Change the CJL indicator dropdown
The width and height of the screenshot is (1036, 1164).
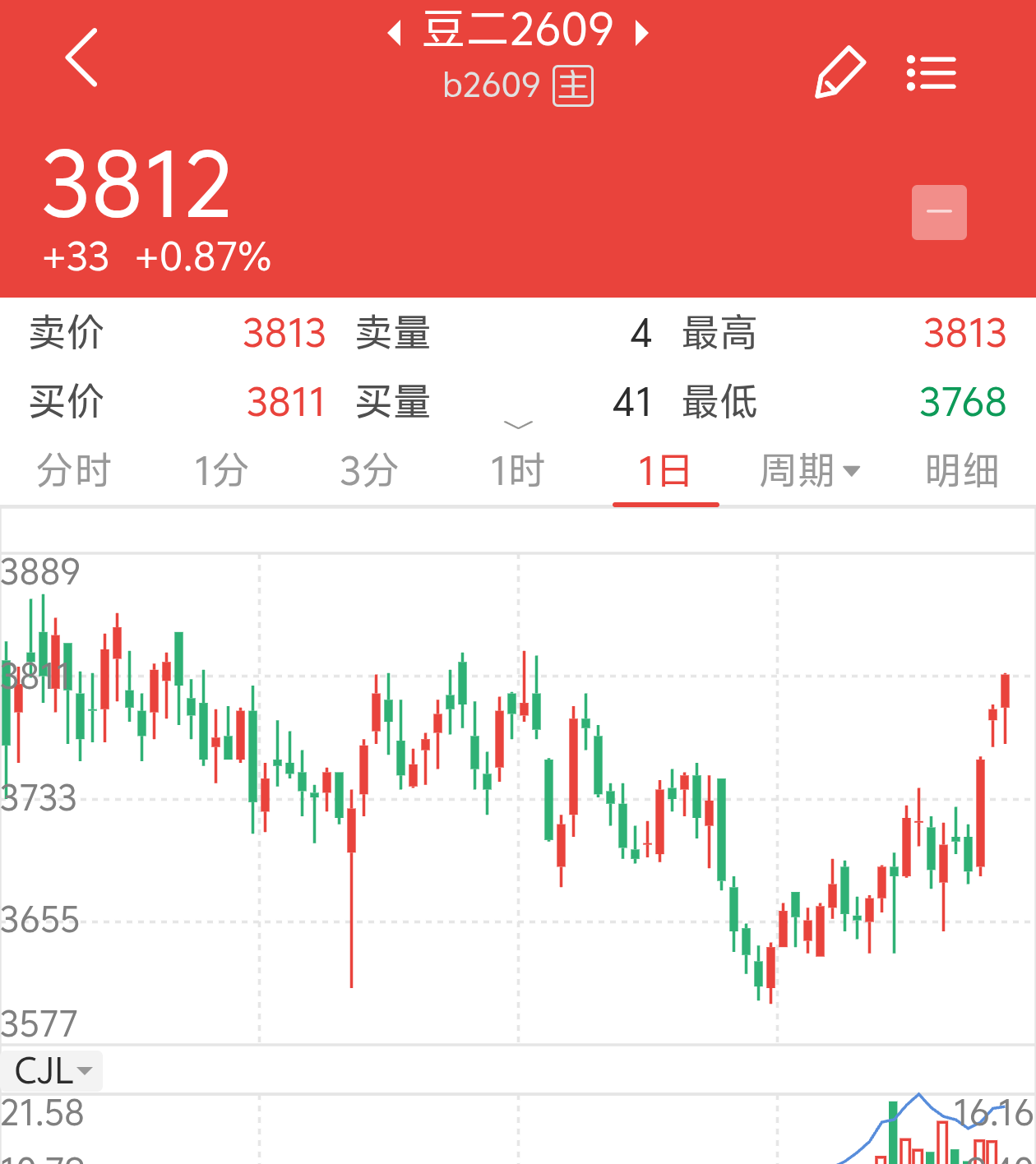(52, 1071)
